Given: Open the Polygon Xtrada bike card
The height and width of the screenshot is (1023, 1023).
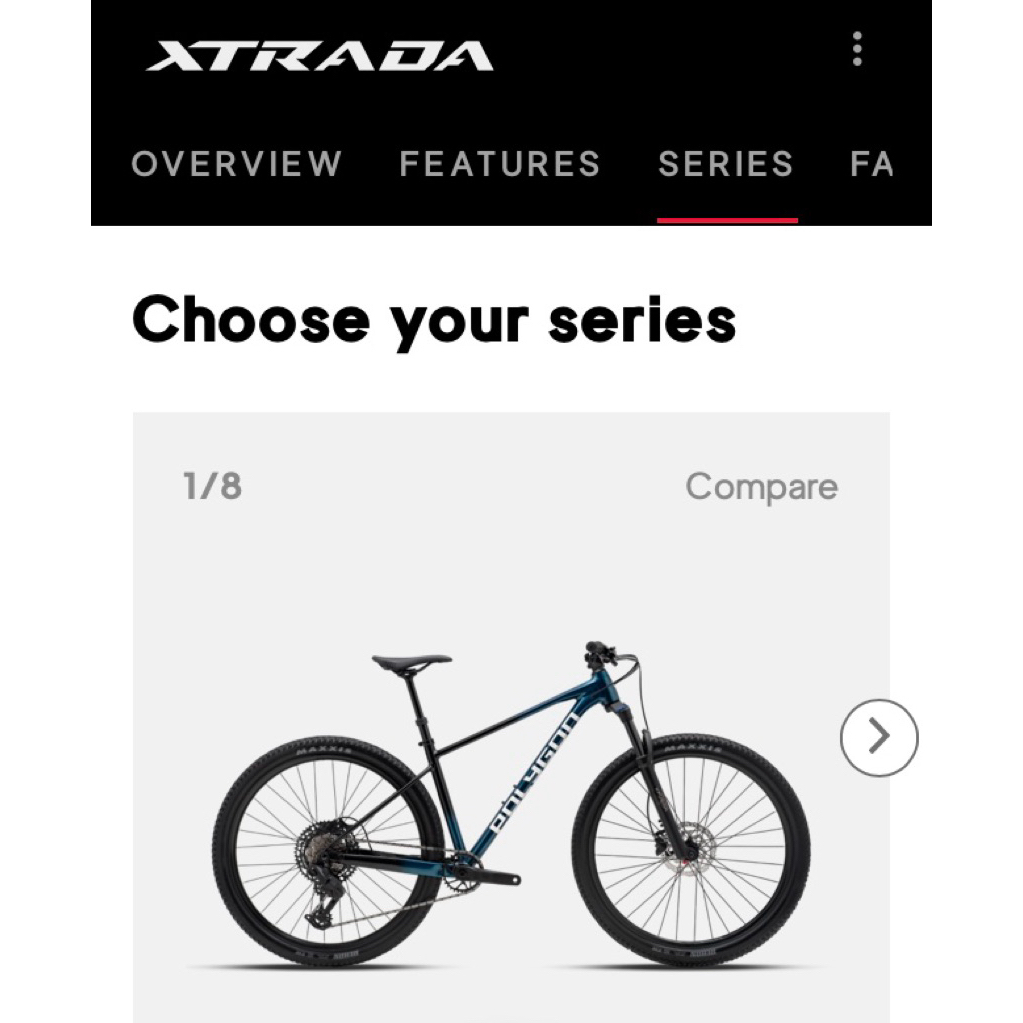Looking at the screenshot, I should (x=511, y=800).
